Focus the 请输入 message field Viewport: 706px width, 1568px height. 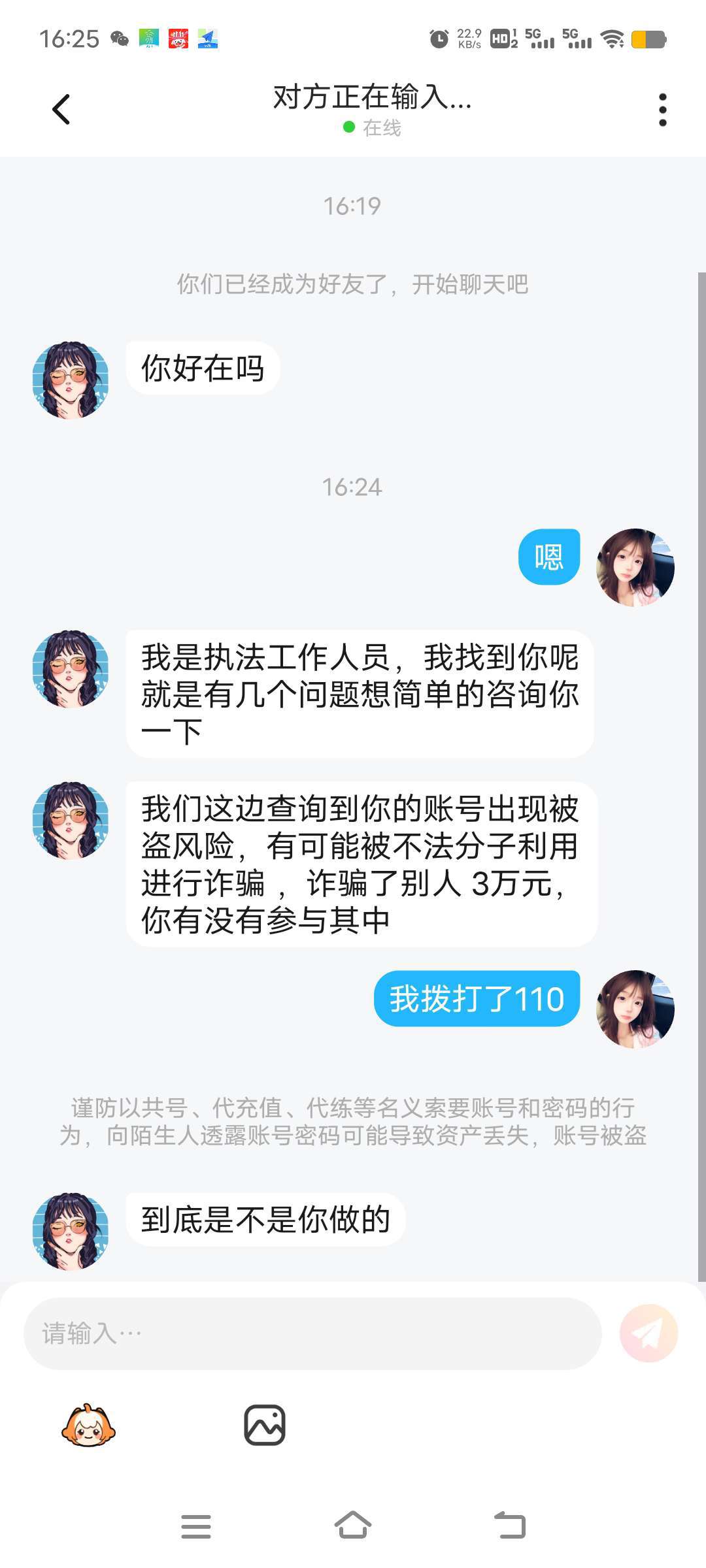pyautogui.click(x=312, y=1333)
